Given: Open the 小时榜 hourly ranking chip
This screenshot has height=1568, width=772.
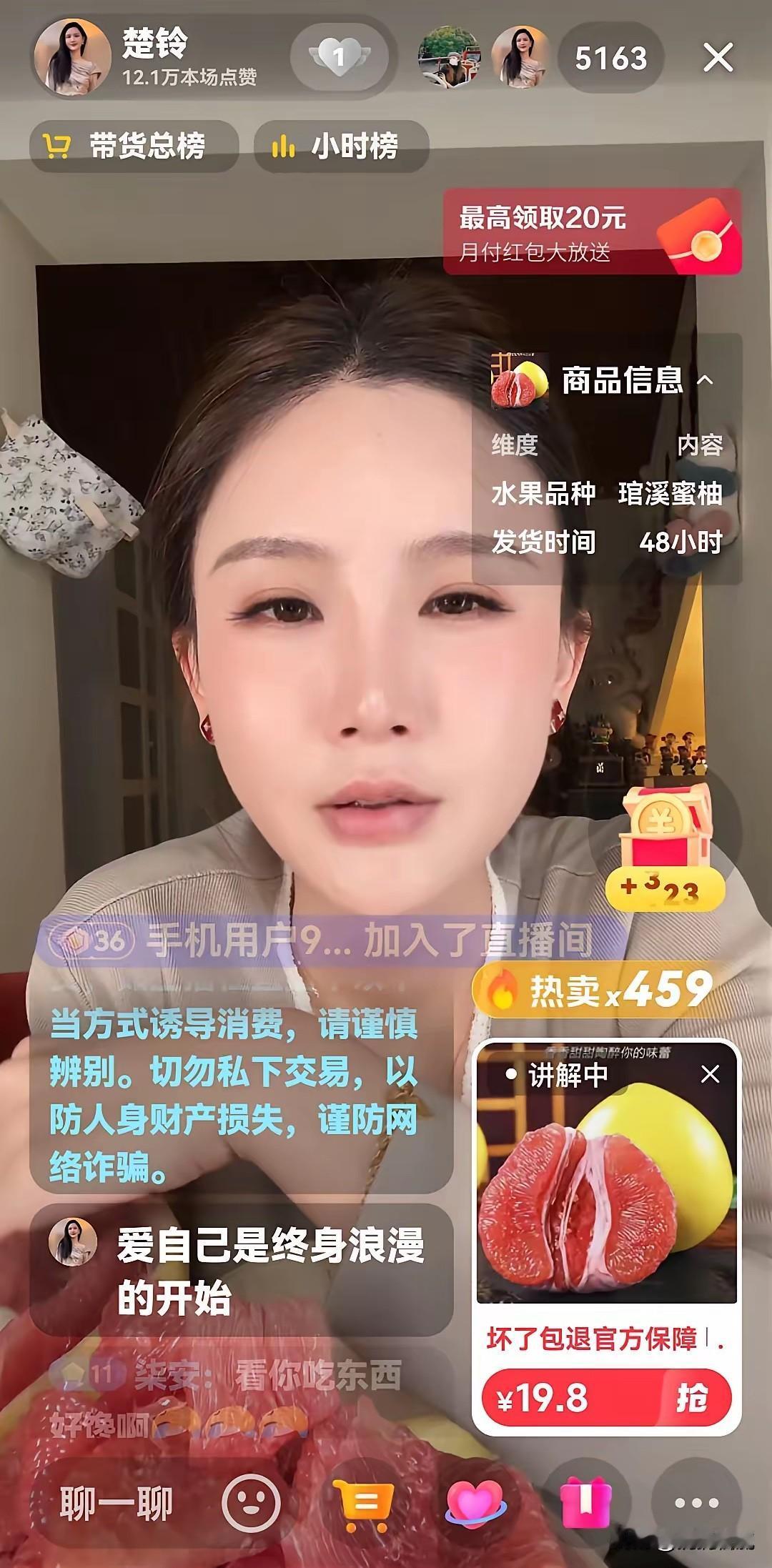Looking at the screenshot, I should 341,146.
